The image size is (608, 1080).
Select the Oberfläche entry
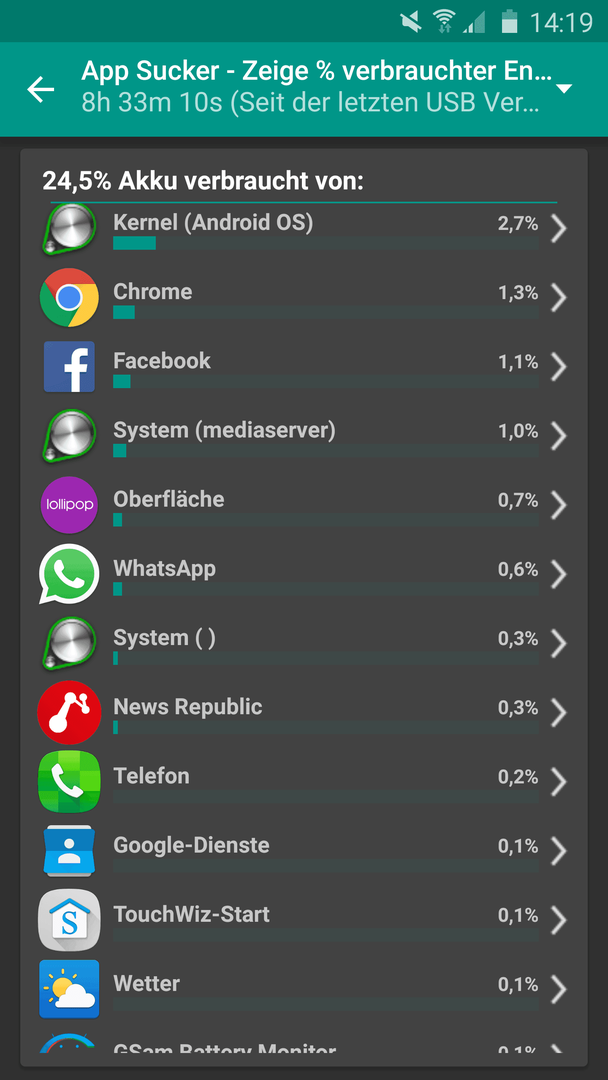pyautogui.click(x=300, y=505)
